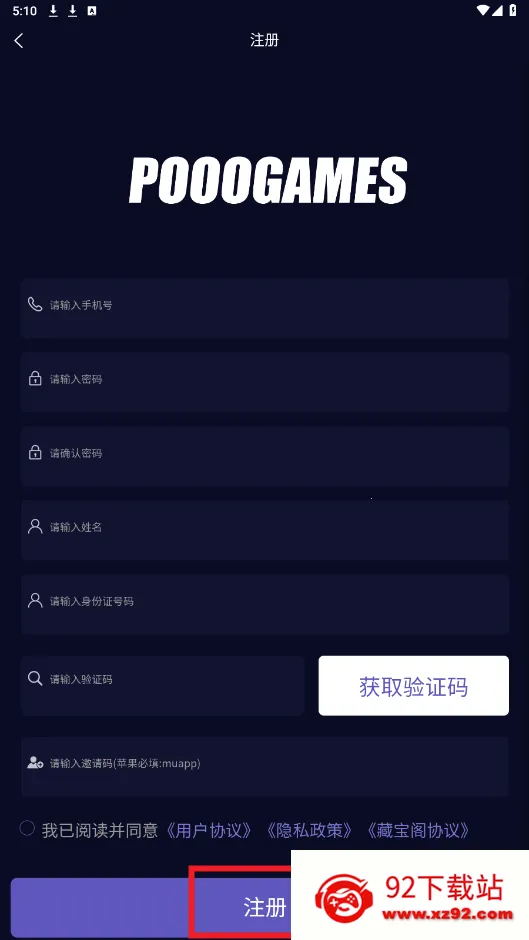Tap 获取验证码 to get verification code

tap(413, 685)
